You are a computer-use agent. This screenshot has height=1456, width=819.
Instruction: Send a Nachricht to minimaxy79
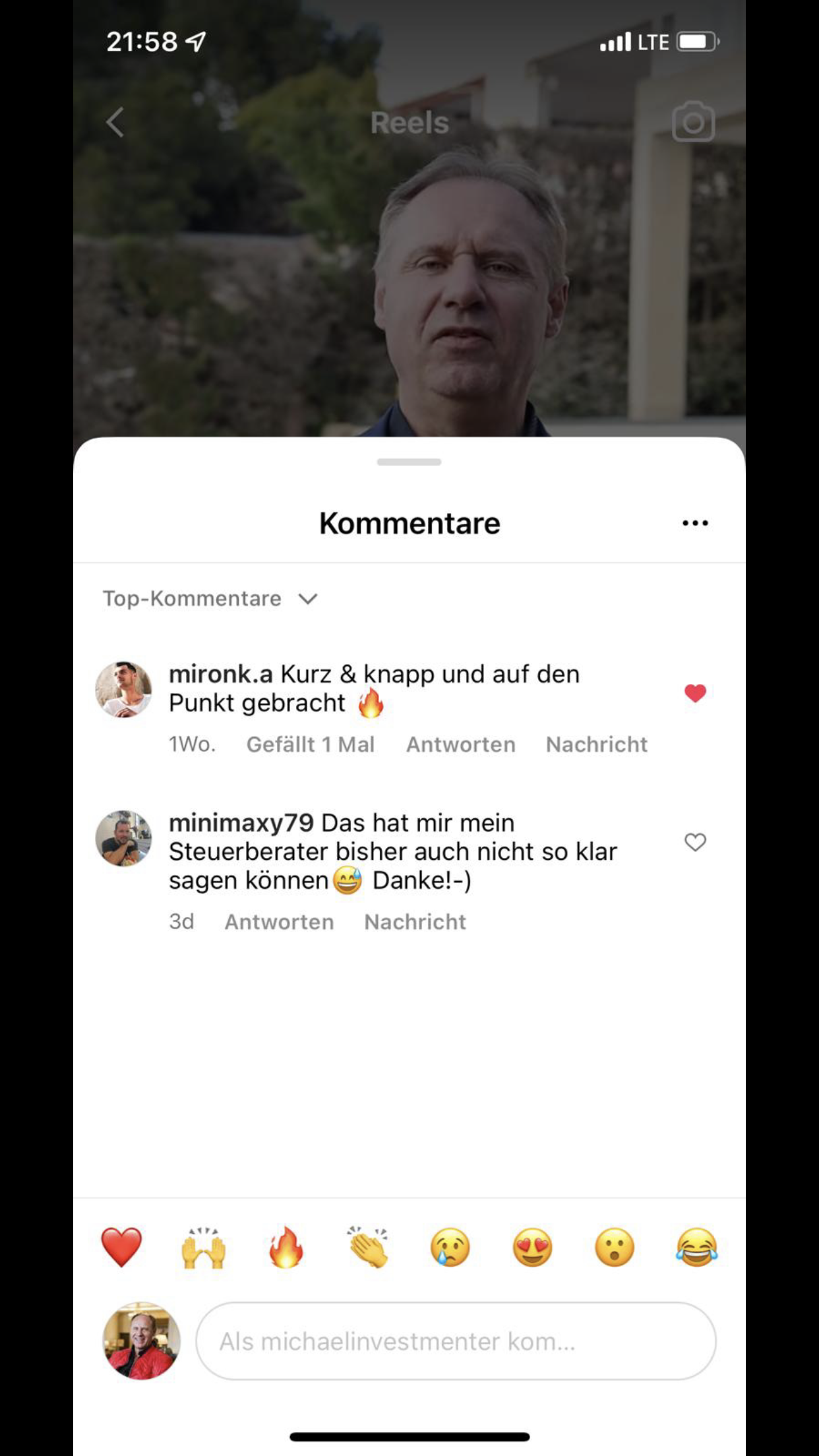tap(415, 922)
